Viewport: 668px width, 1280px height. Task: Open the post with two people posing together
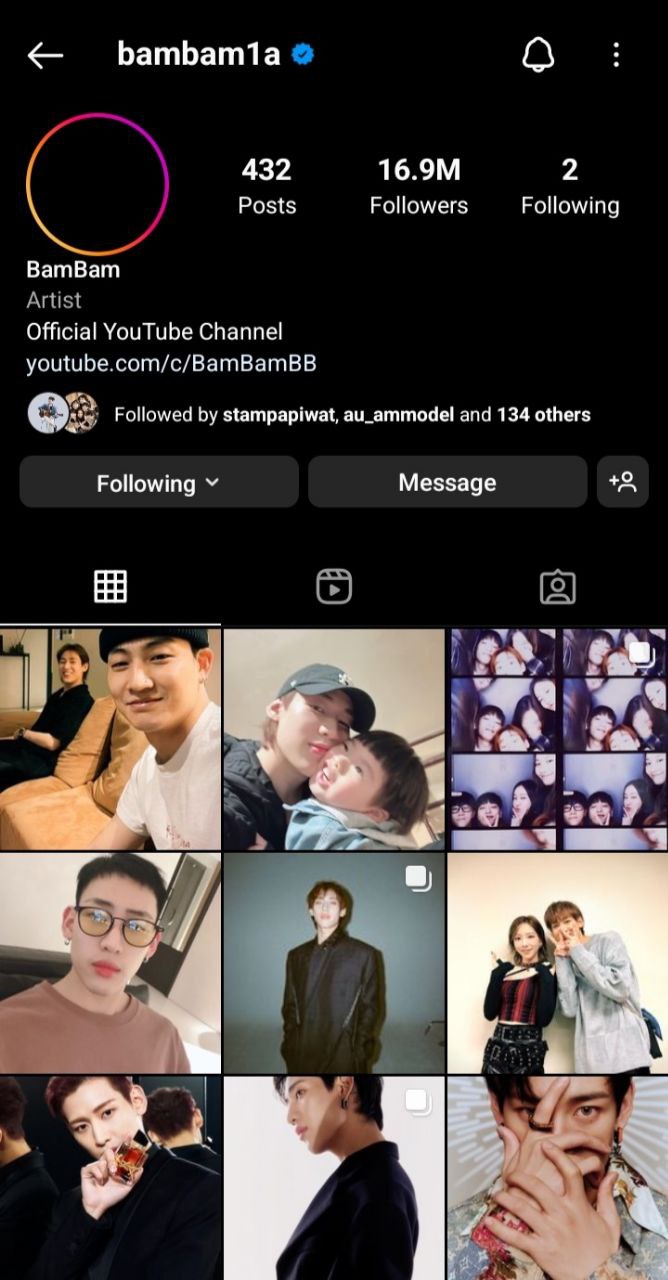coord(557,963)
